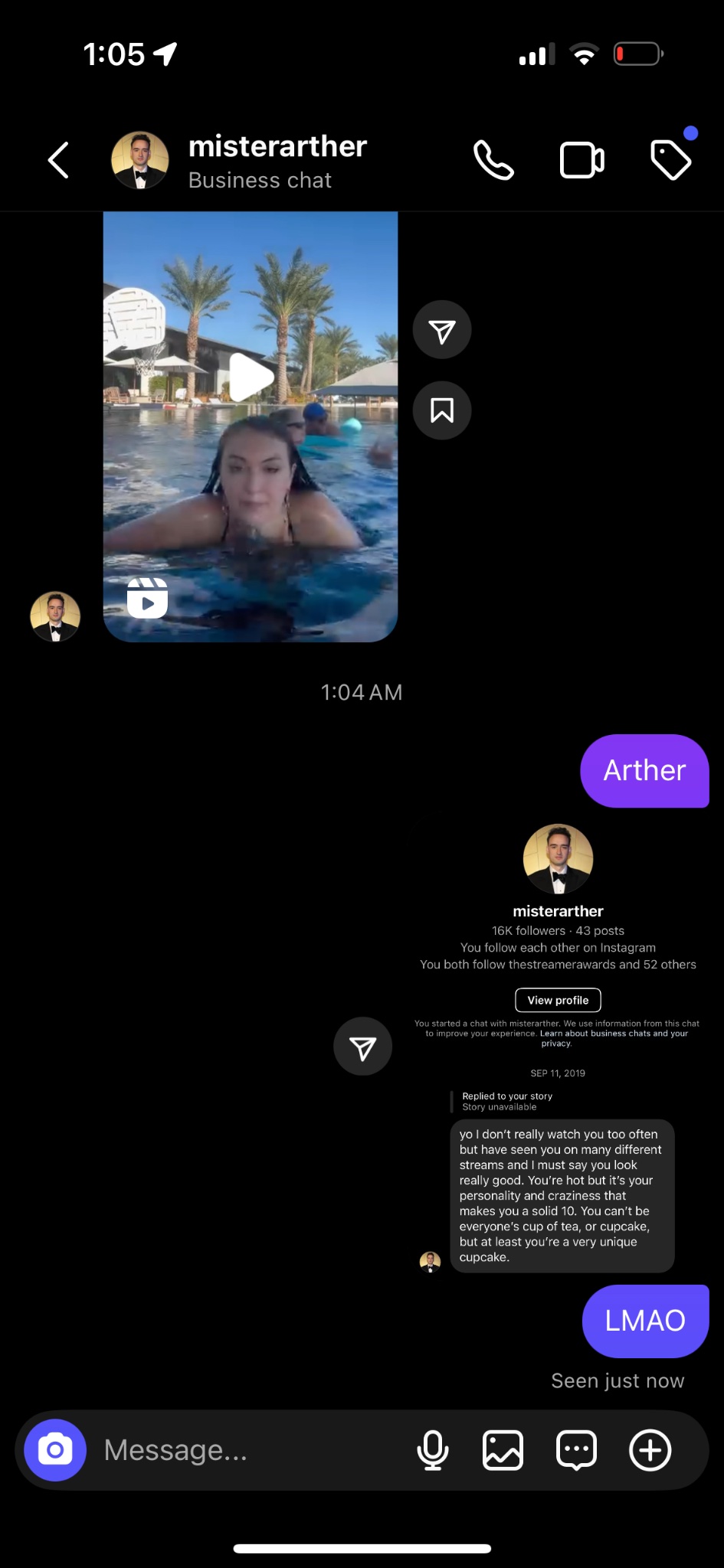This screenshot has height=1568, width=724.
Task: Open the photo gallery picker
Action: coord(503,1450)
